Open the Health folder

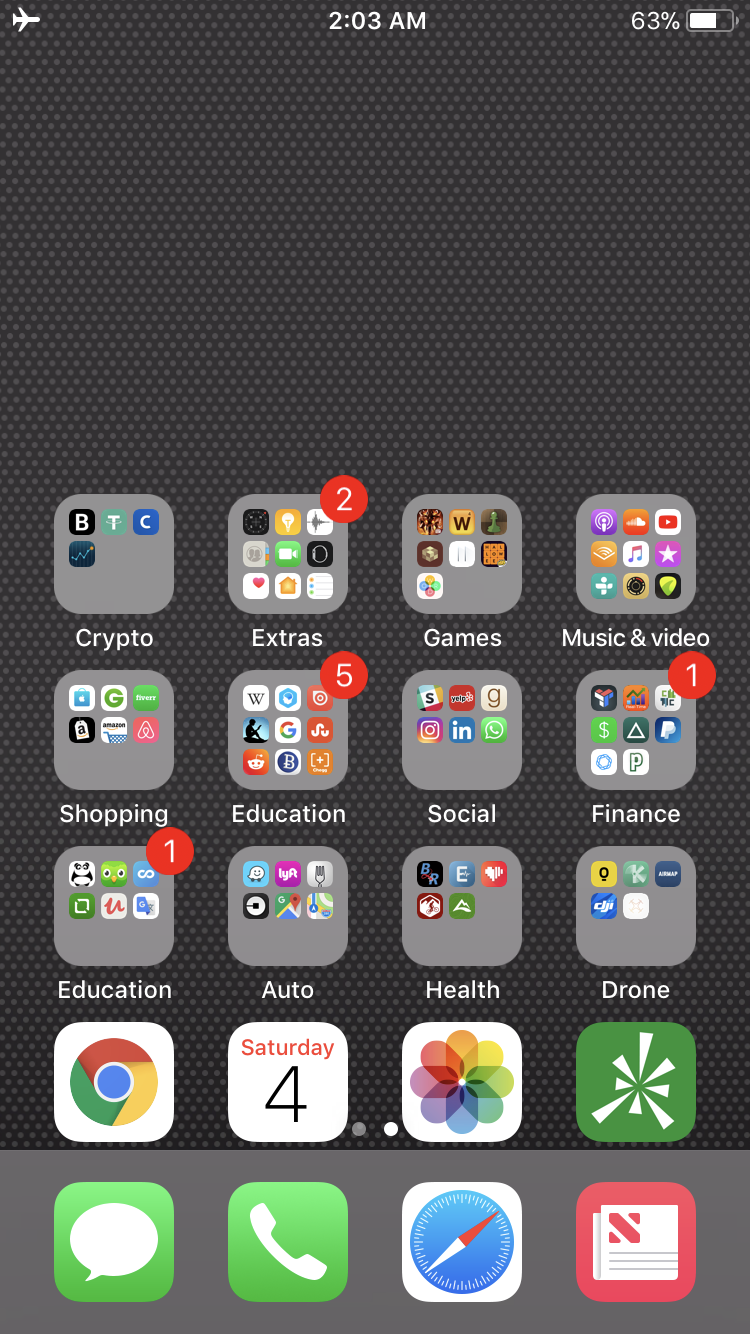coord(462,906)
